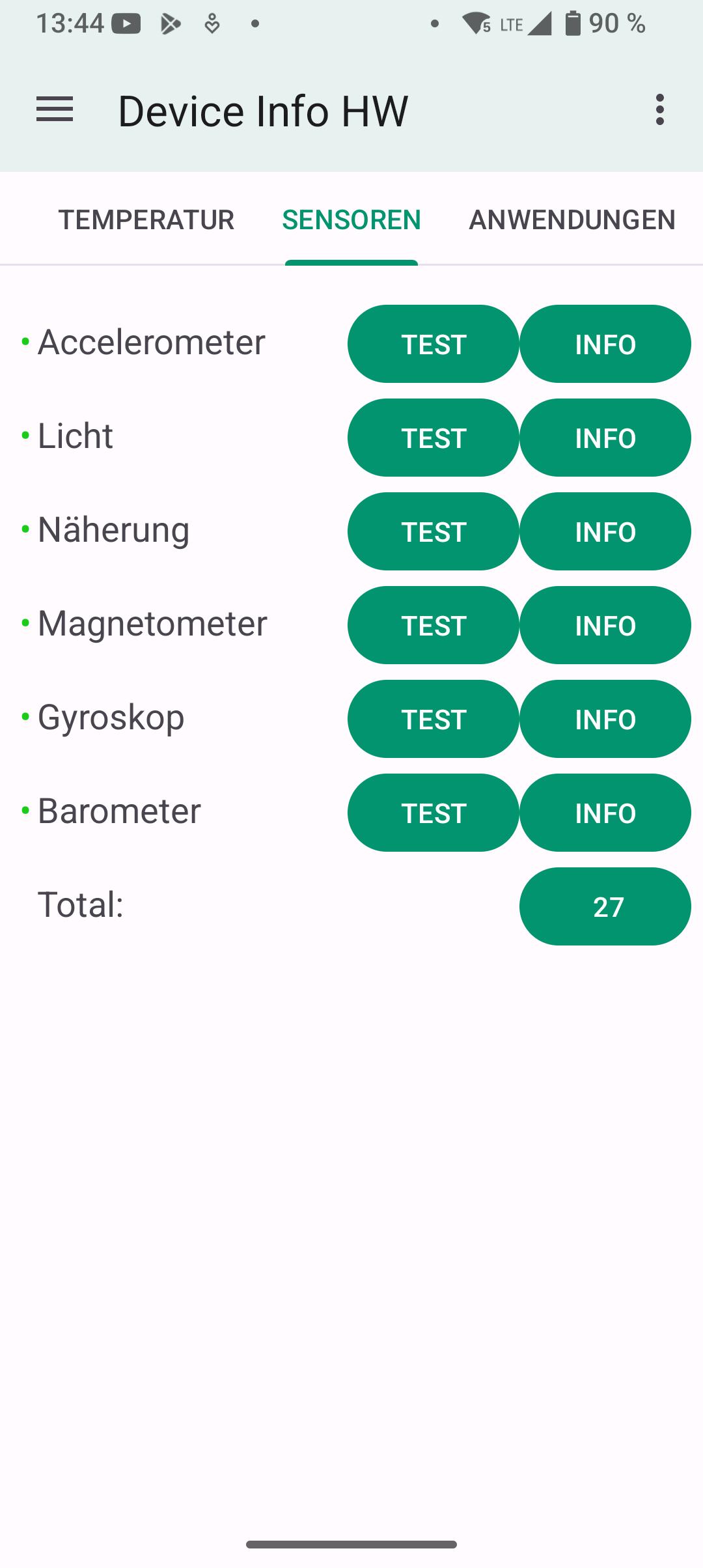Open Barometer info
Screen dimensions: 703x1568
[x=605, y=813]
